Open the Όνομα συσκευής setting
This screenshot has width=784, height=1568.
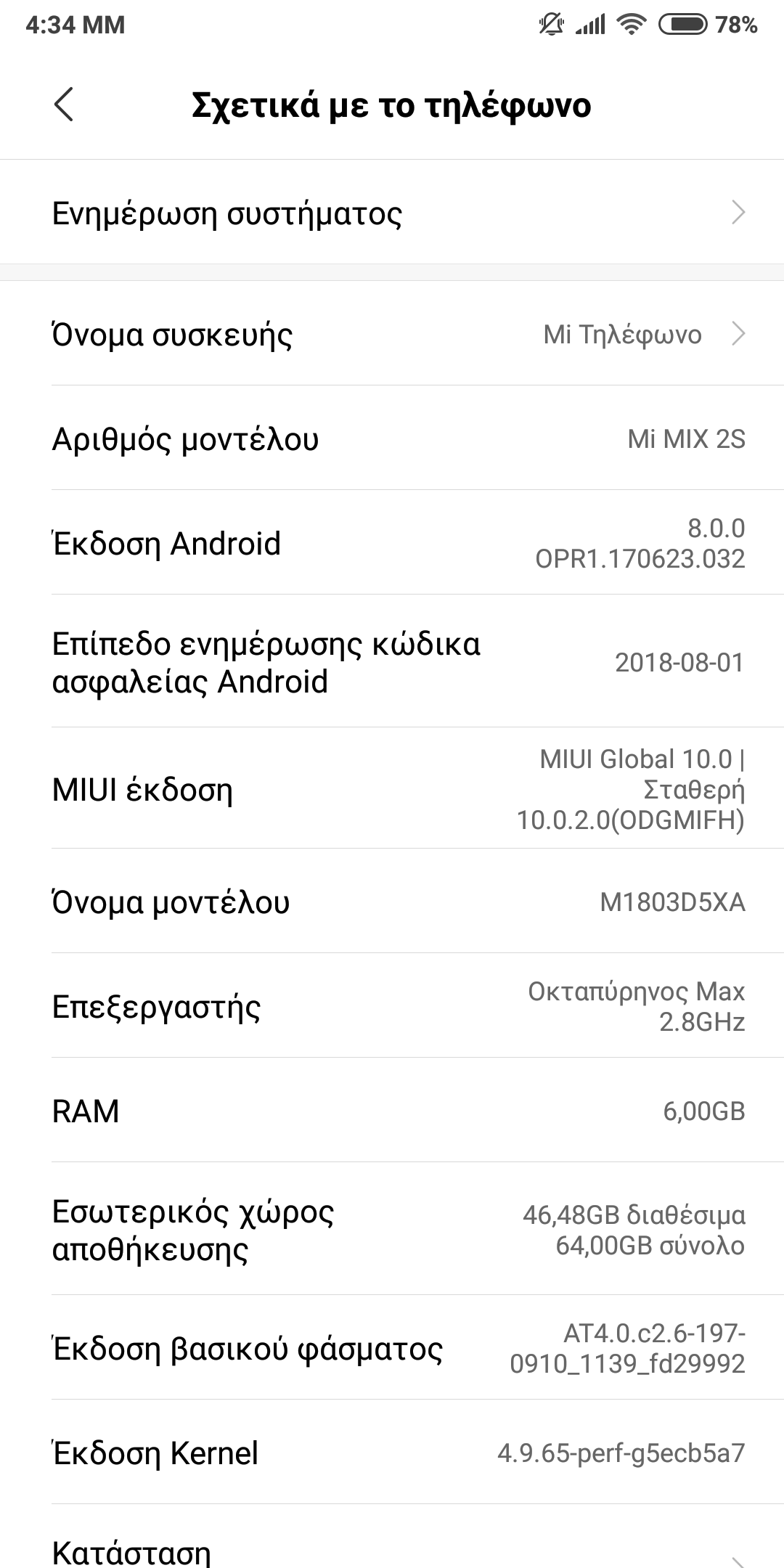click(x=392, y=335)
